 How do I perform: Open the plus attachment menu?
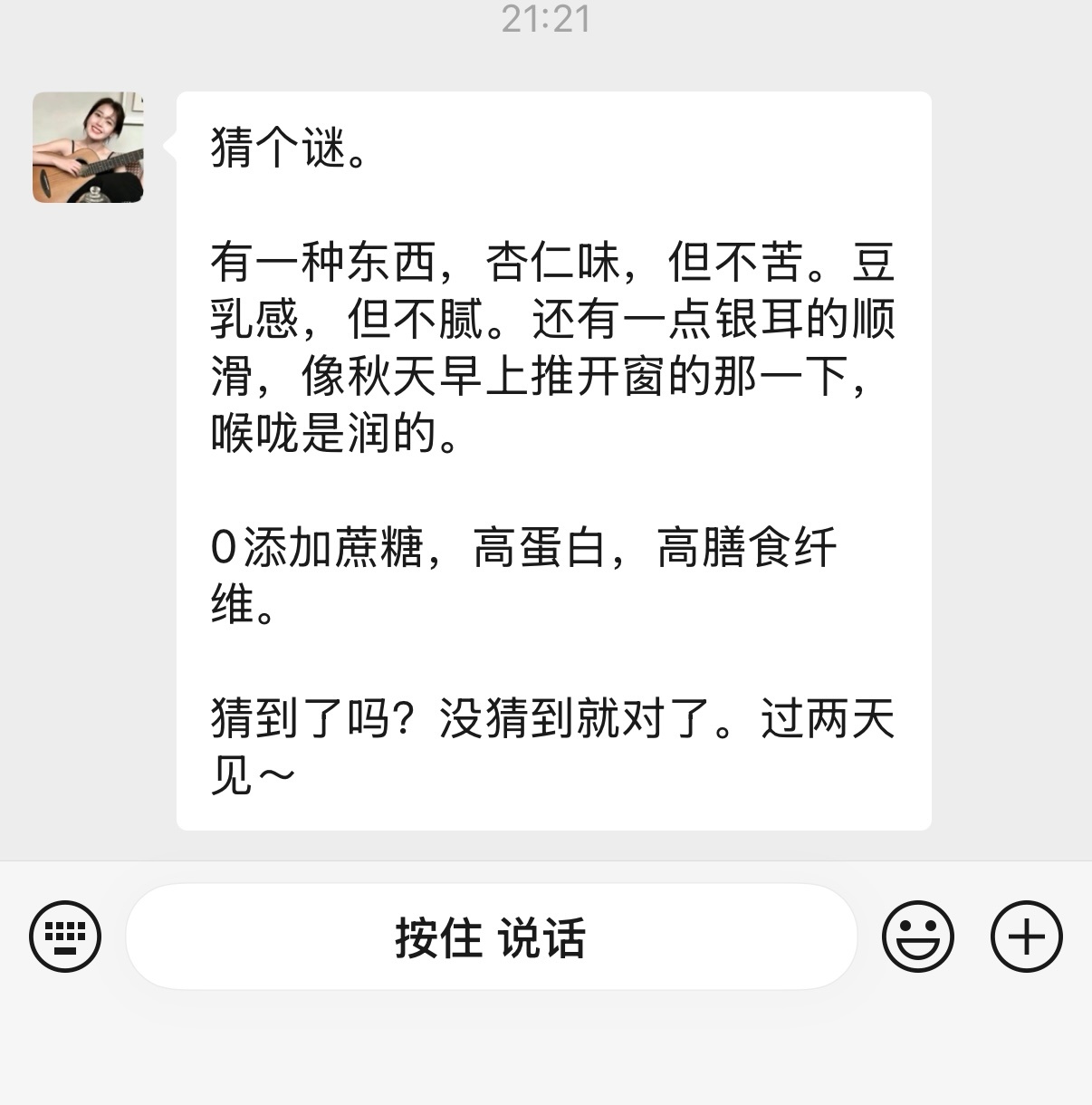point(1027,937)
